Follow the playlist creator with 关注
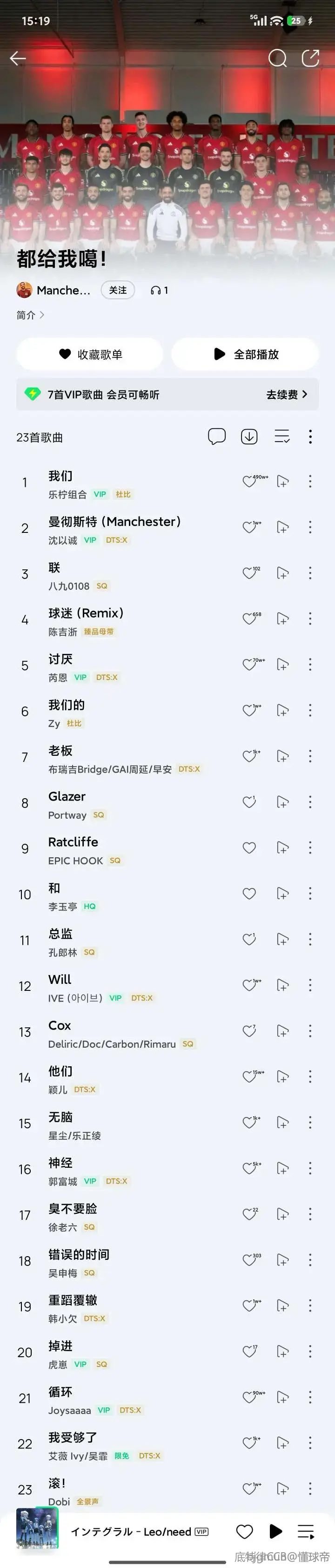The height and width of the screenshot is (1568, 335). point(117,290)
